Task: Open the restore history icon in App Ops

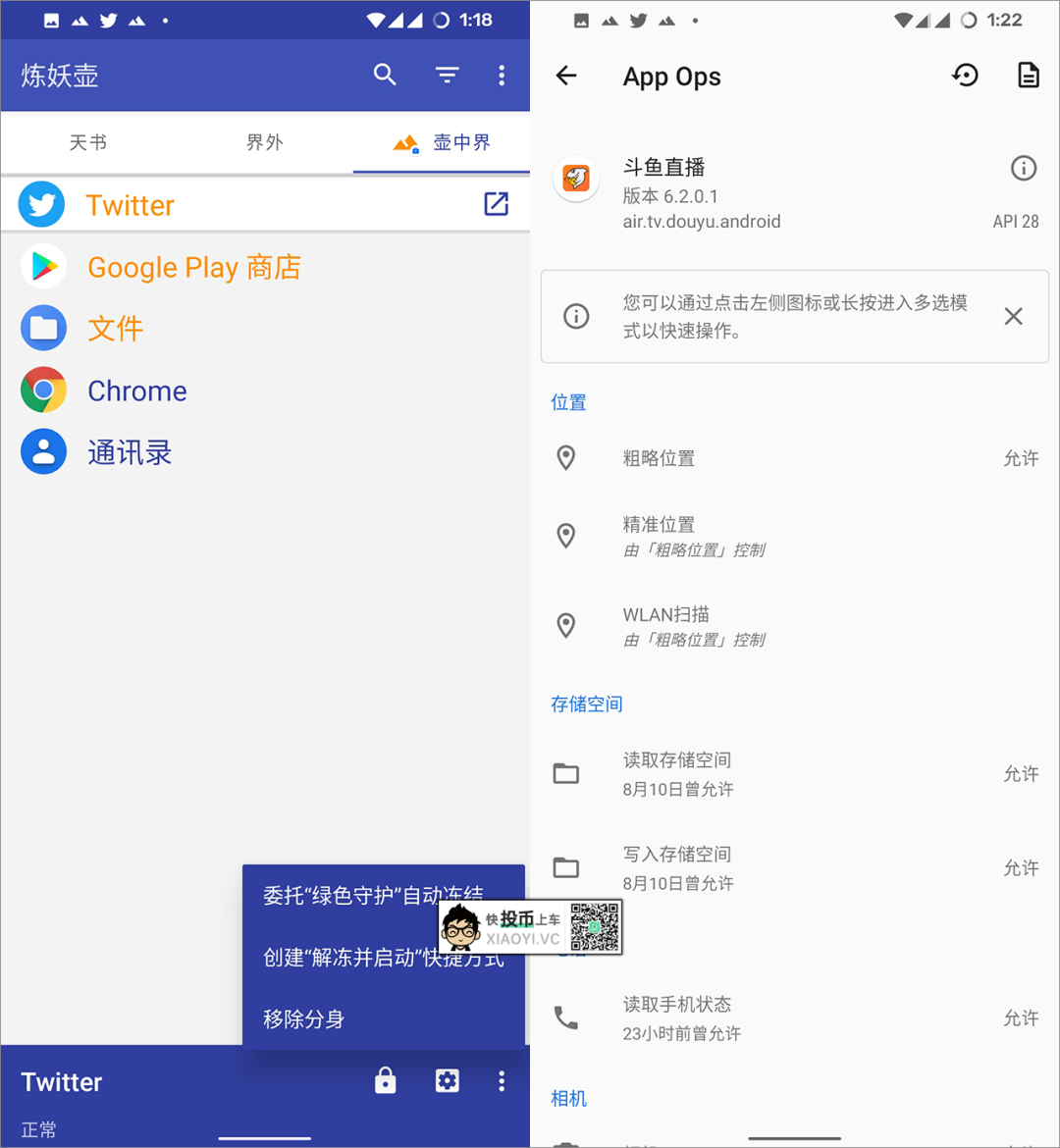Action: [x=966, y=77]
